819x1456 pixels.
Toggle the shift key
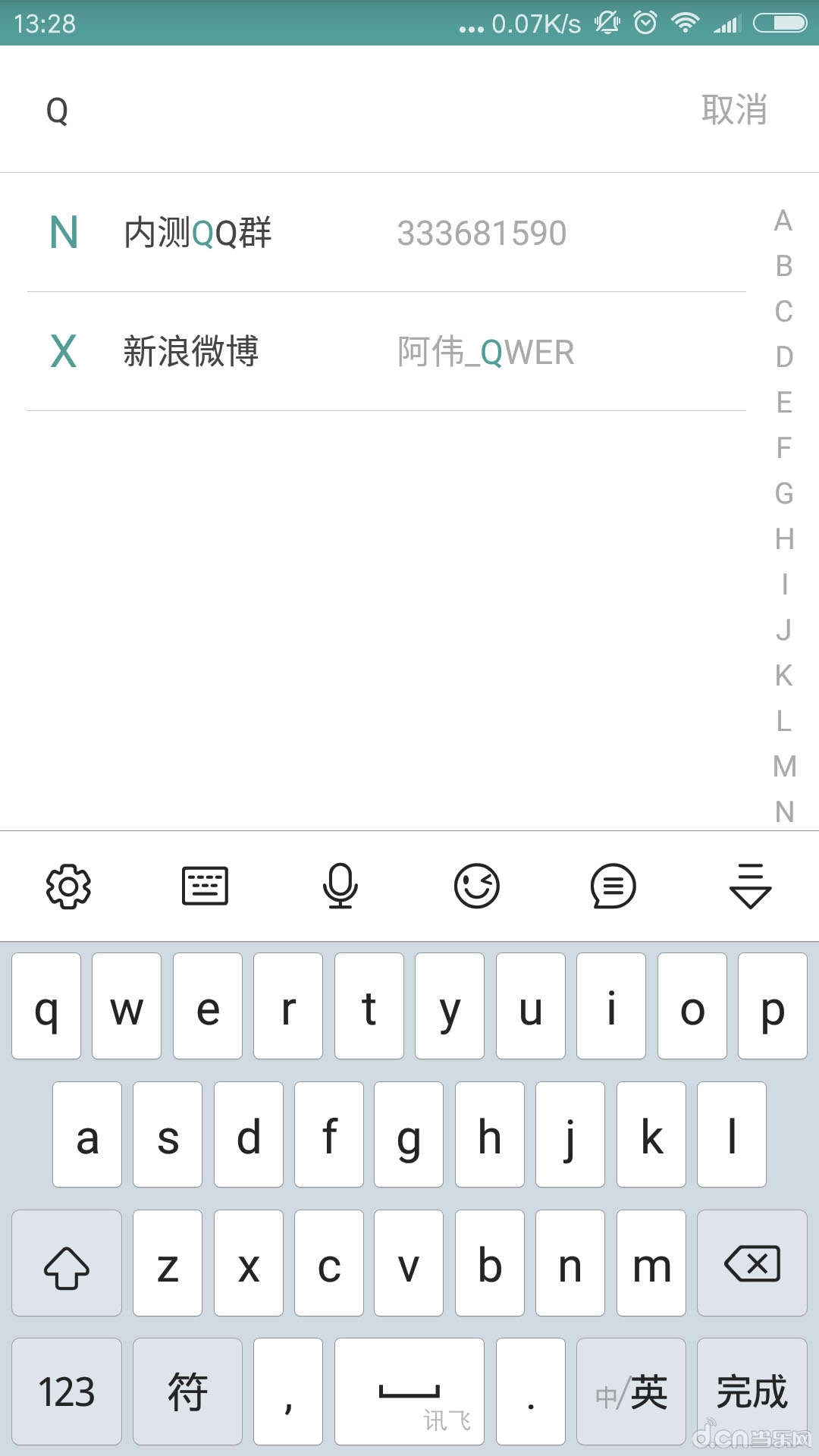coord(67,1263)
